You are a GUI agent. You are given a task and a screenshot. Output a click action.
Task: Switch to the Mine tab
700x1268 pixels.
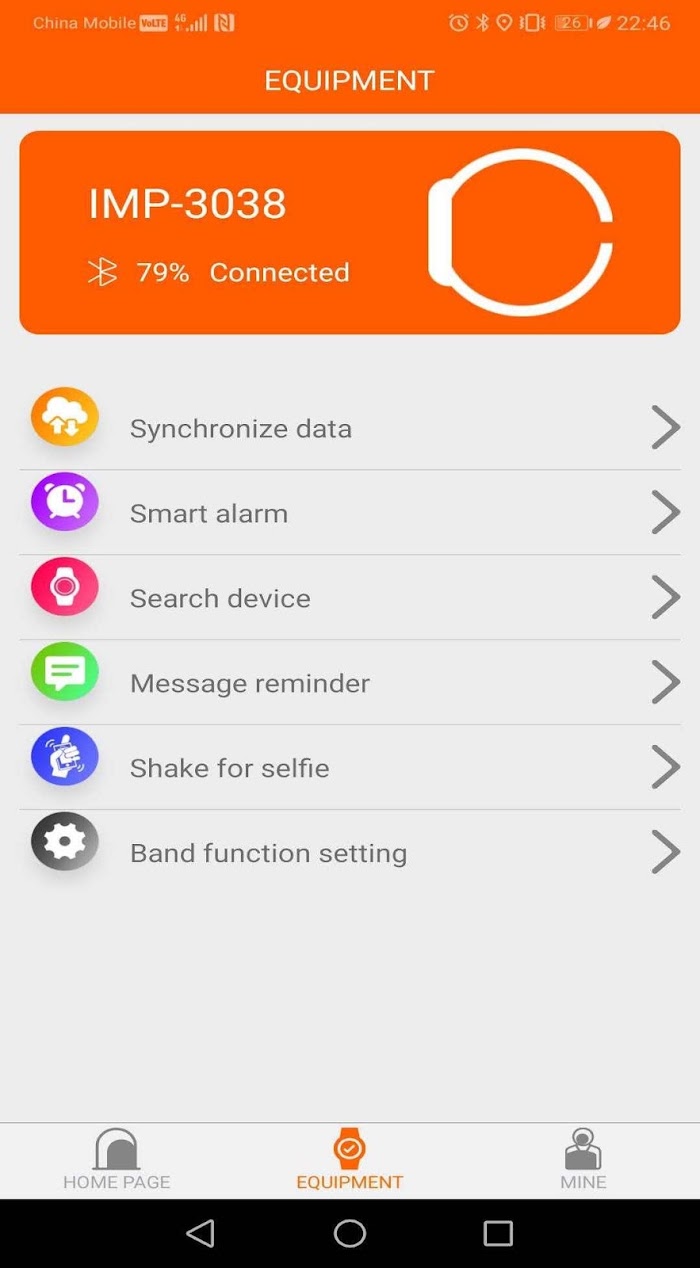coord(583,1160)
